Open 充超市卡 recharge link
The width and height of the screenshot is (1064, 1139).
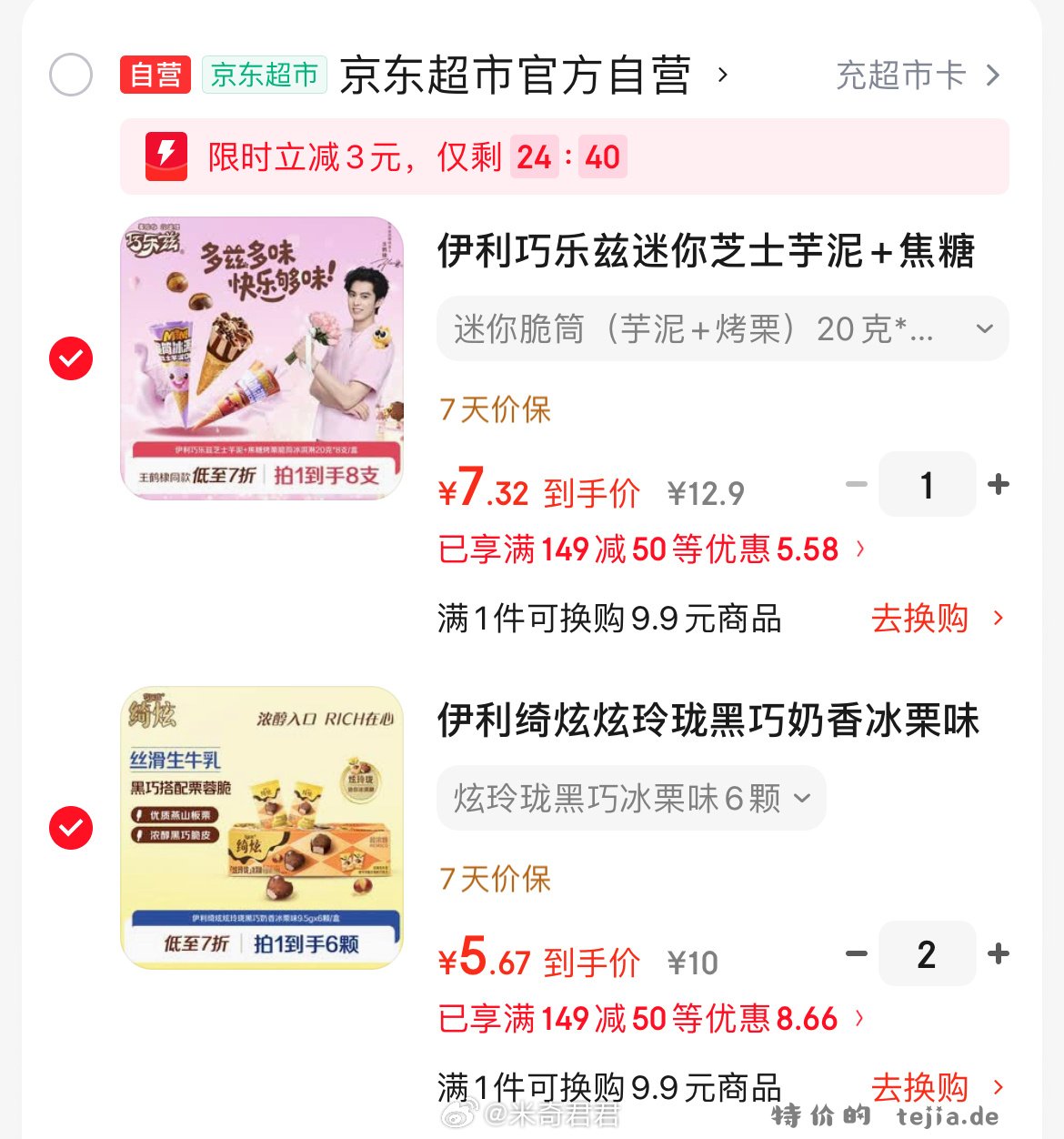click(x=917, y=75)
